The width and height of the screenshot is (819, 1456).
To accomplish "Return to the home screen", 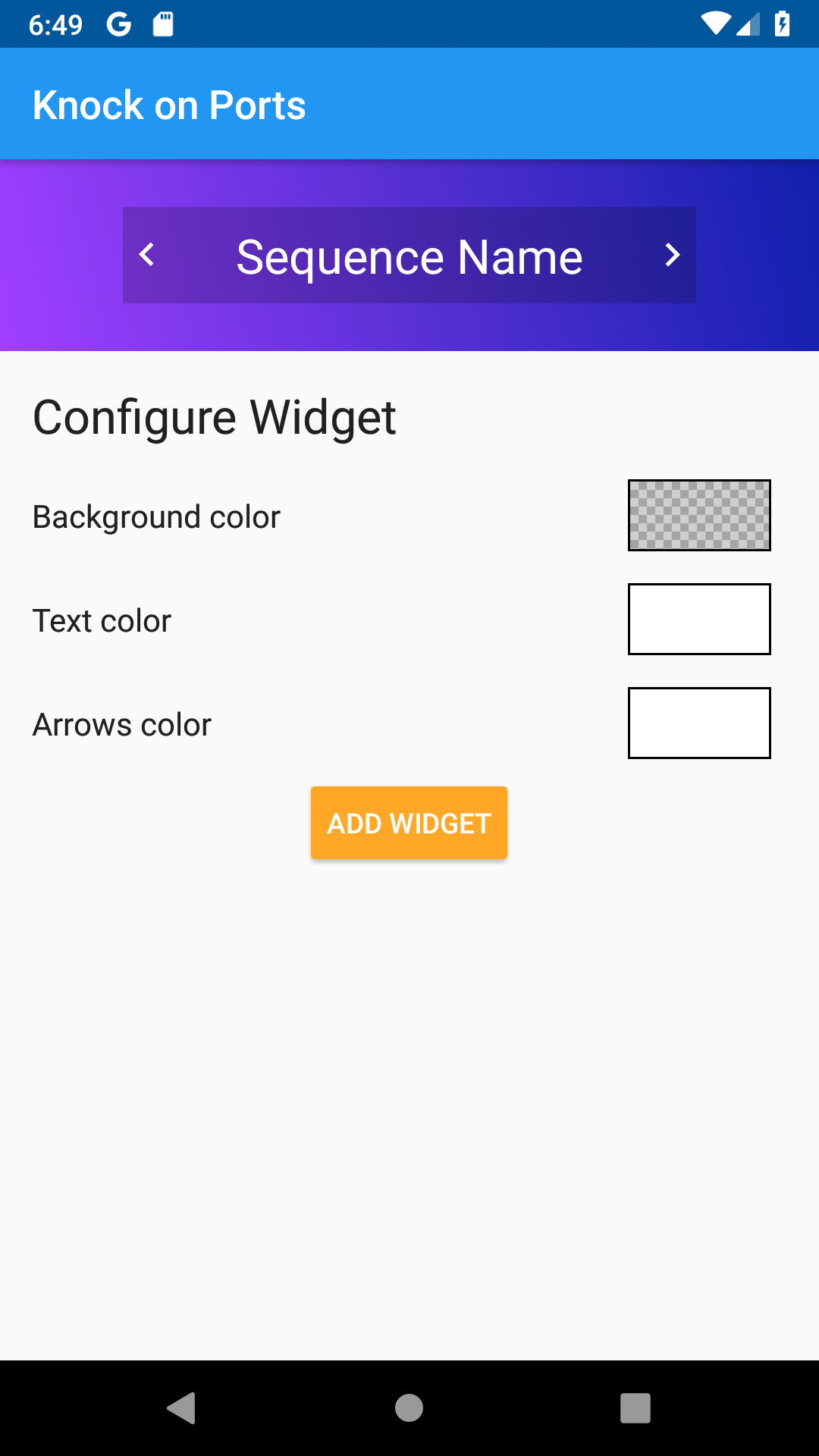I will click(409, 1408).
